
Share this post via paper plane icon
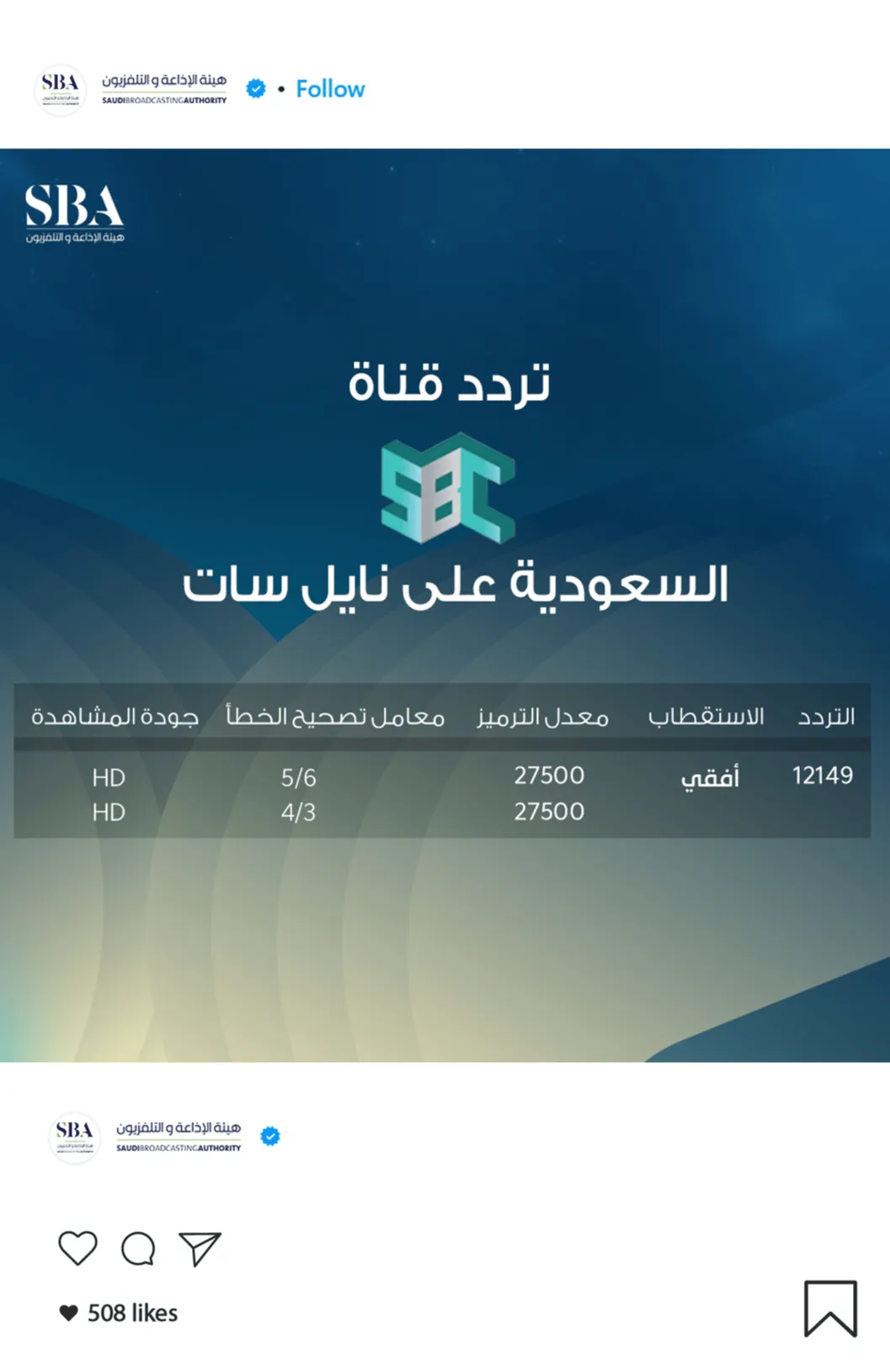click(200, 1248)
